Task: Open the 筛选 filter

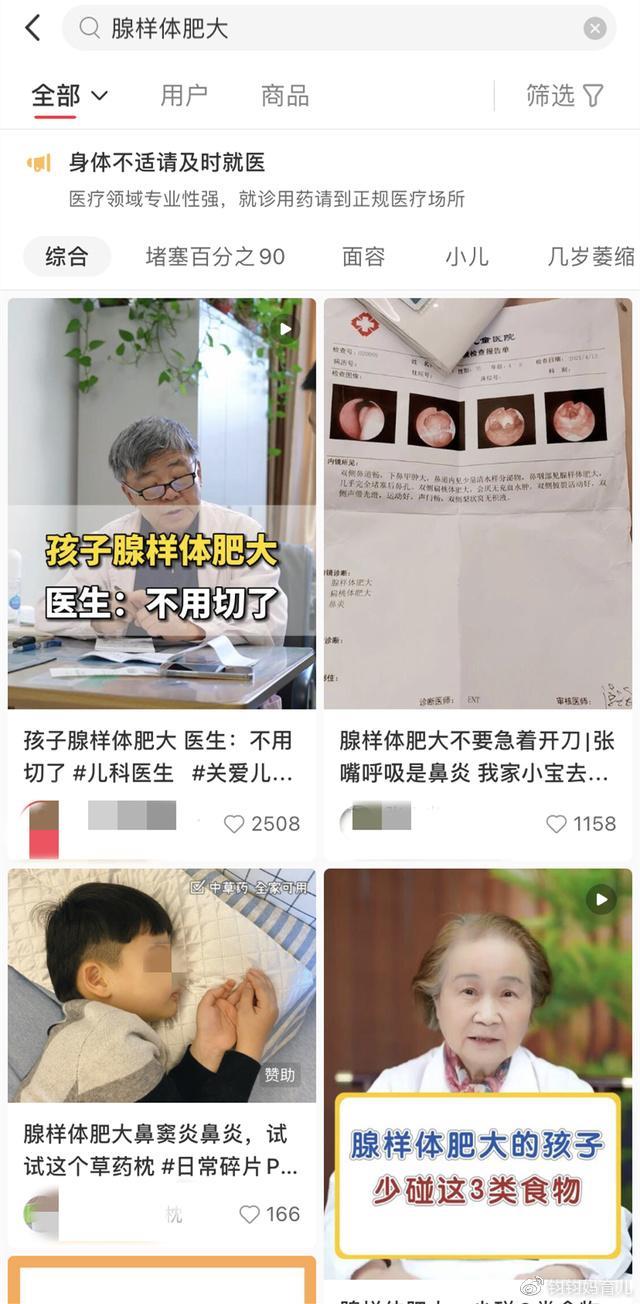Action: pyautogui.click(x=565, y=96)
